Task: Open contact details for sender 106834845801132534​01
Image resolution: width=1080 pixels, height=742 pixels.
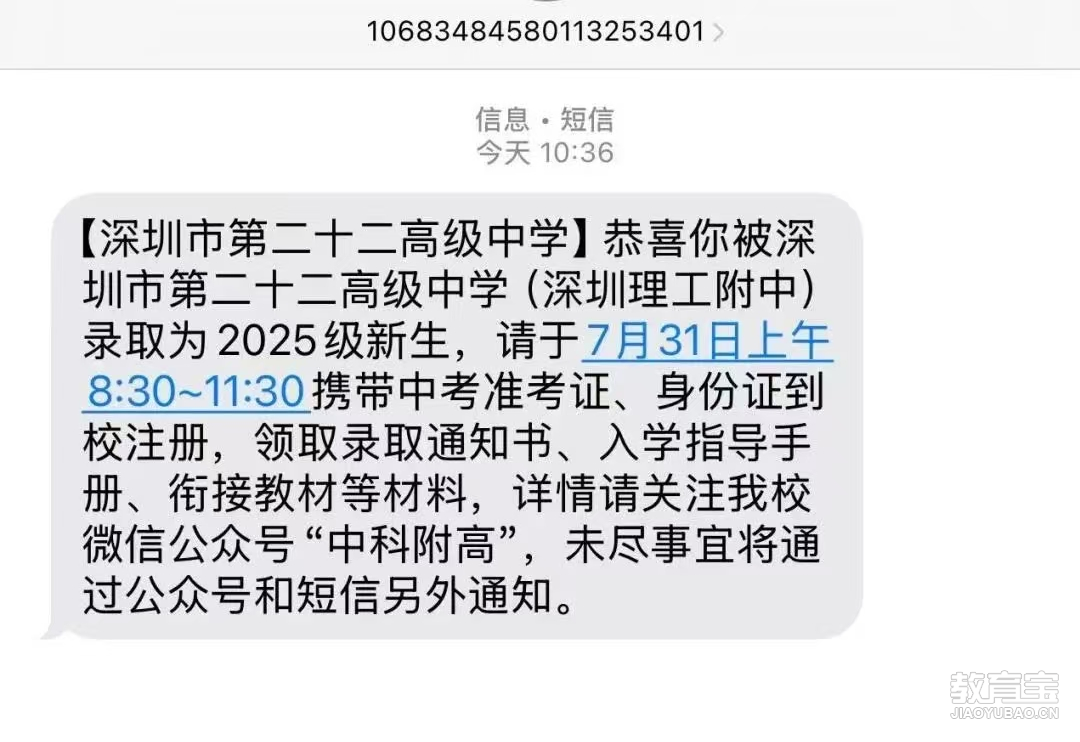Action: 545,31
